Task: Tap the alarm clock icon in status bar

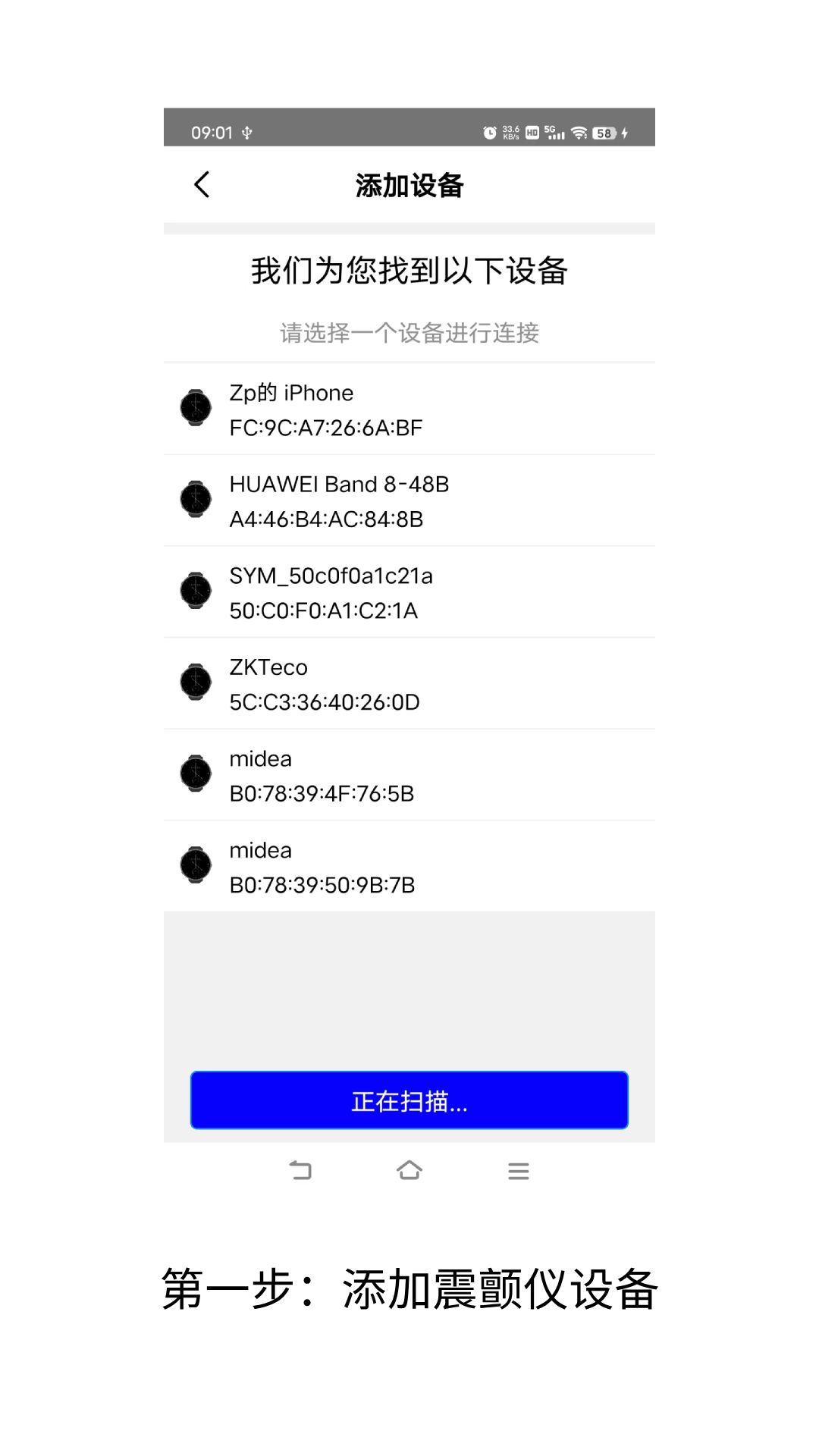Action: pos(488,133)
